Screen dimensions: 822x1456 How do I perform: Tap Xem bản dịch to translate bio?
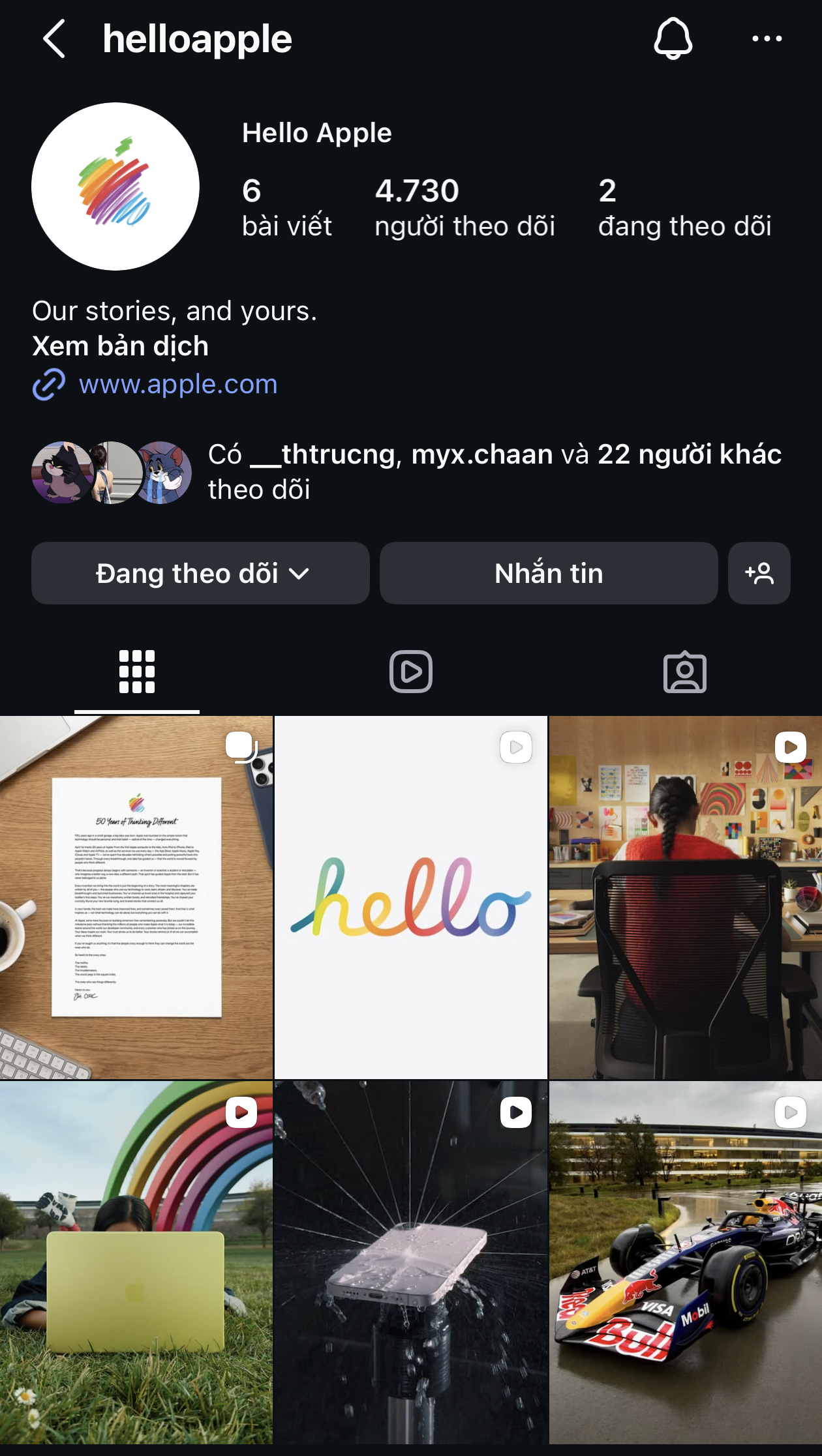(121, 346)
